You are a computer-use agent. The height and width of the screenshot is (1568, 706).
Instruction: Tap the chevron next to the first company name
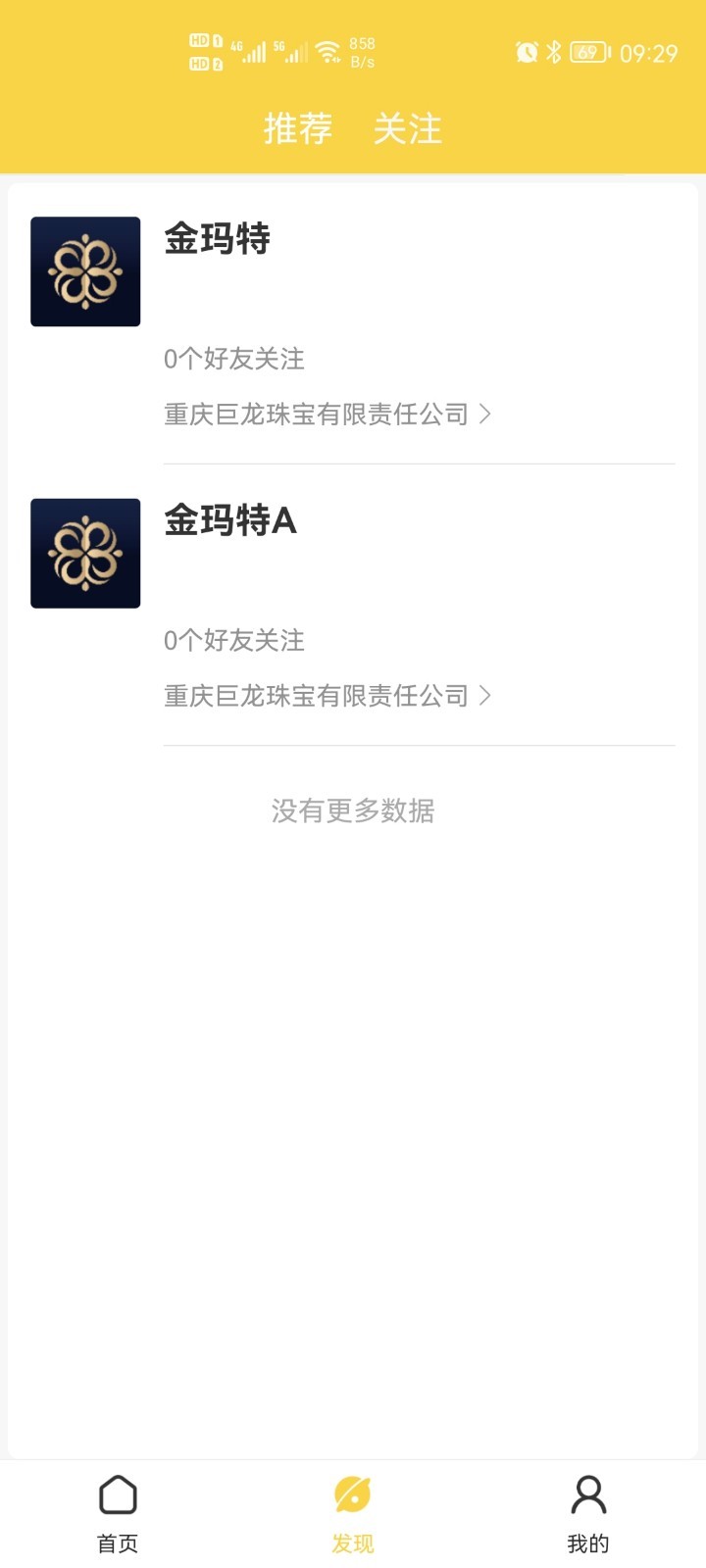pos(485,414)
